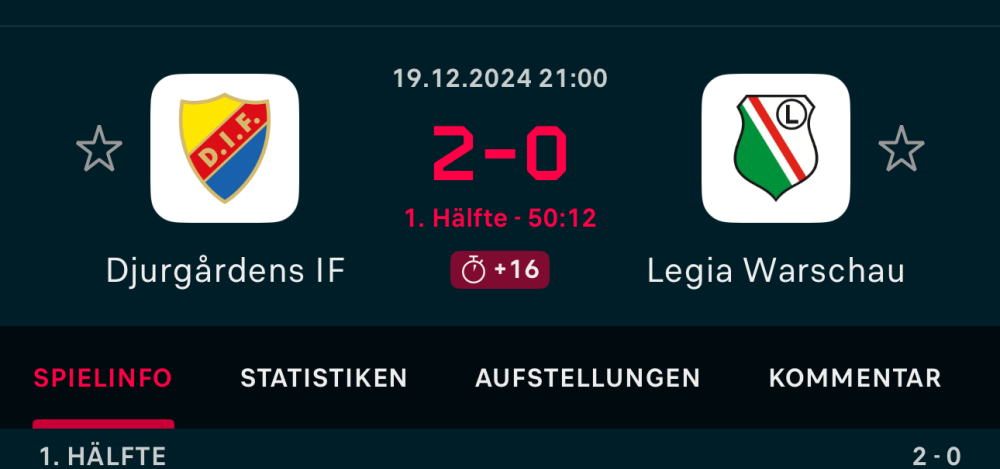Favorite Djurgårdens IF with the star
1000x469 pixels.
[x=99, y=149]
